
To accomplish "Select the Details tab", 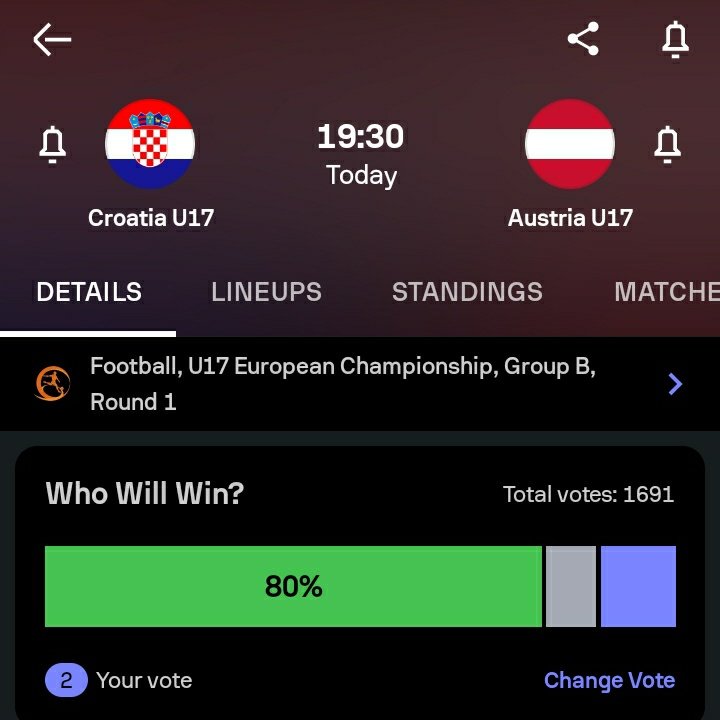I will pos(89,292).
